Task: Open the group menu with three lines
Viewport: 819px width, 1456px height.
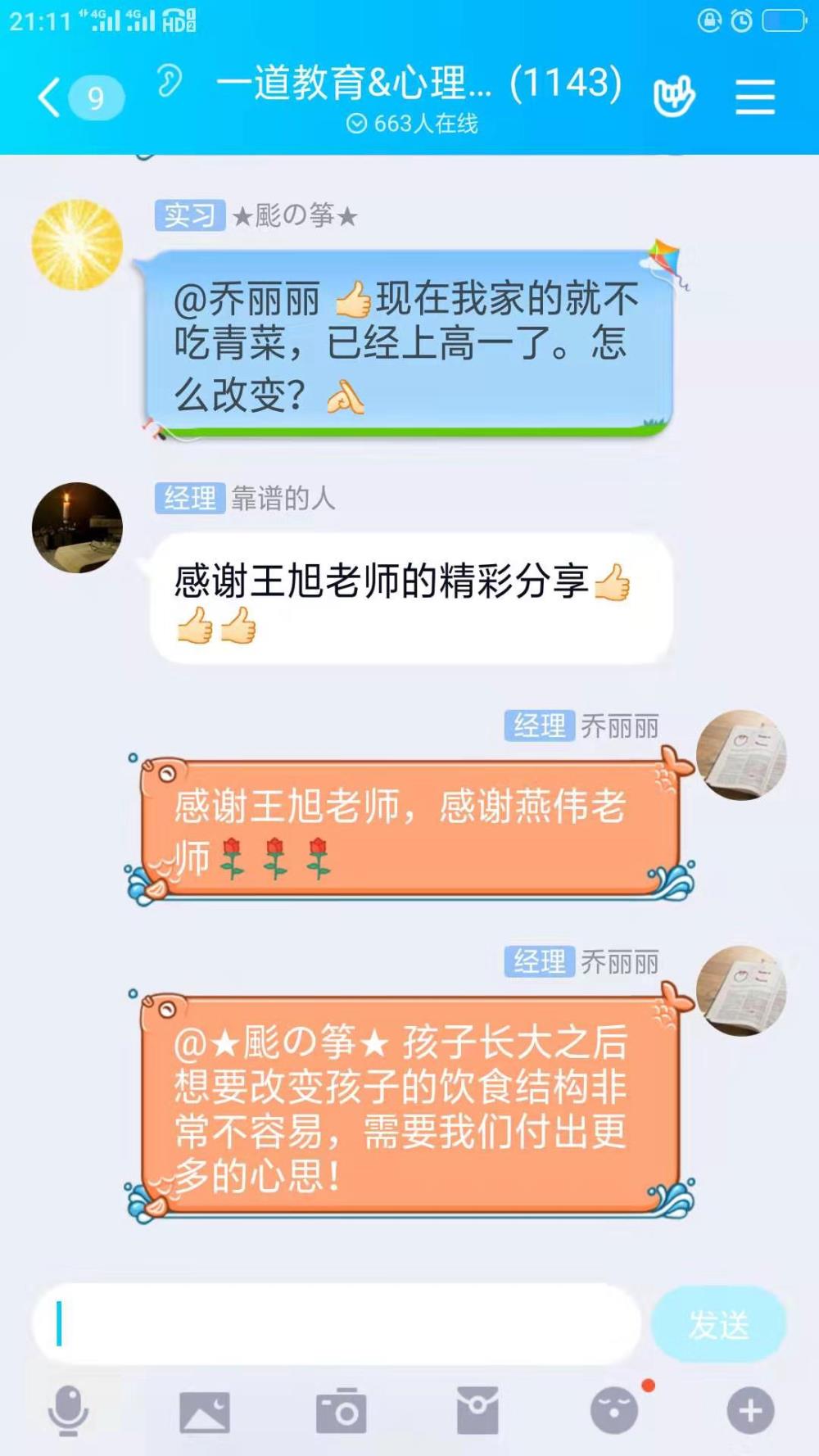Action: click(x=755, y=97)
